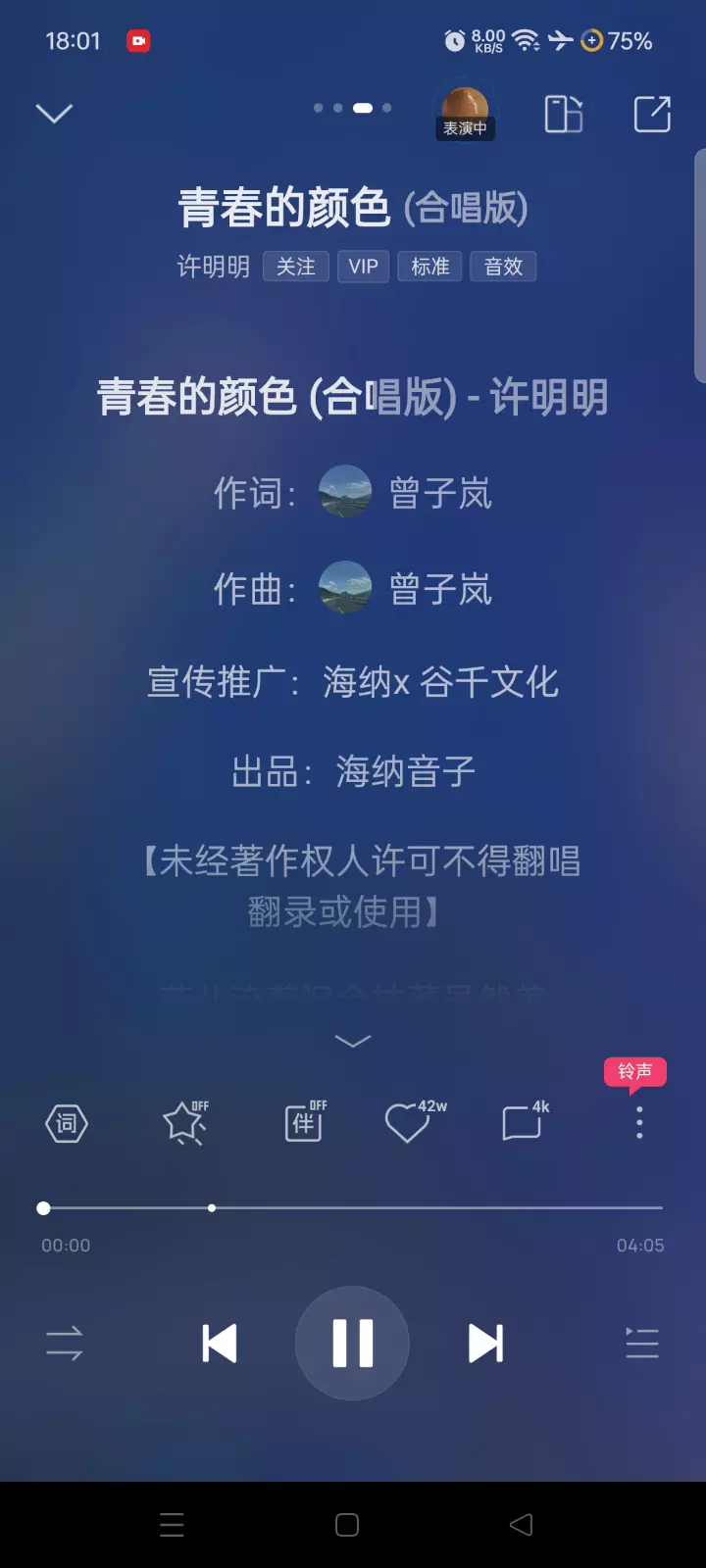Like the song with the heart icon
This screenshot has height=1568, width=706.
coord(408,1123)
